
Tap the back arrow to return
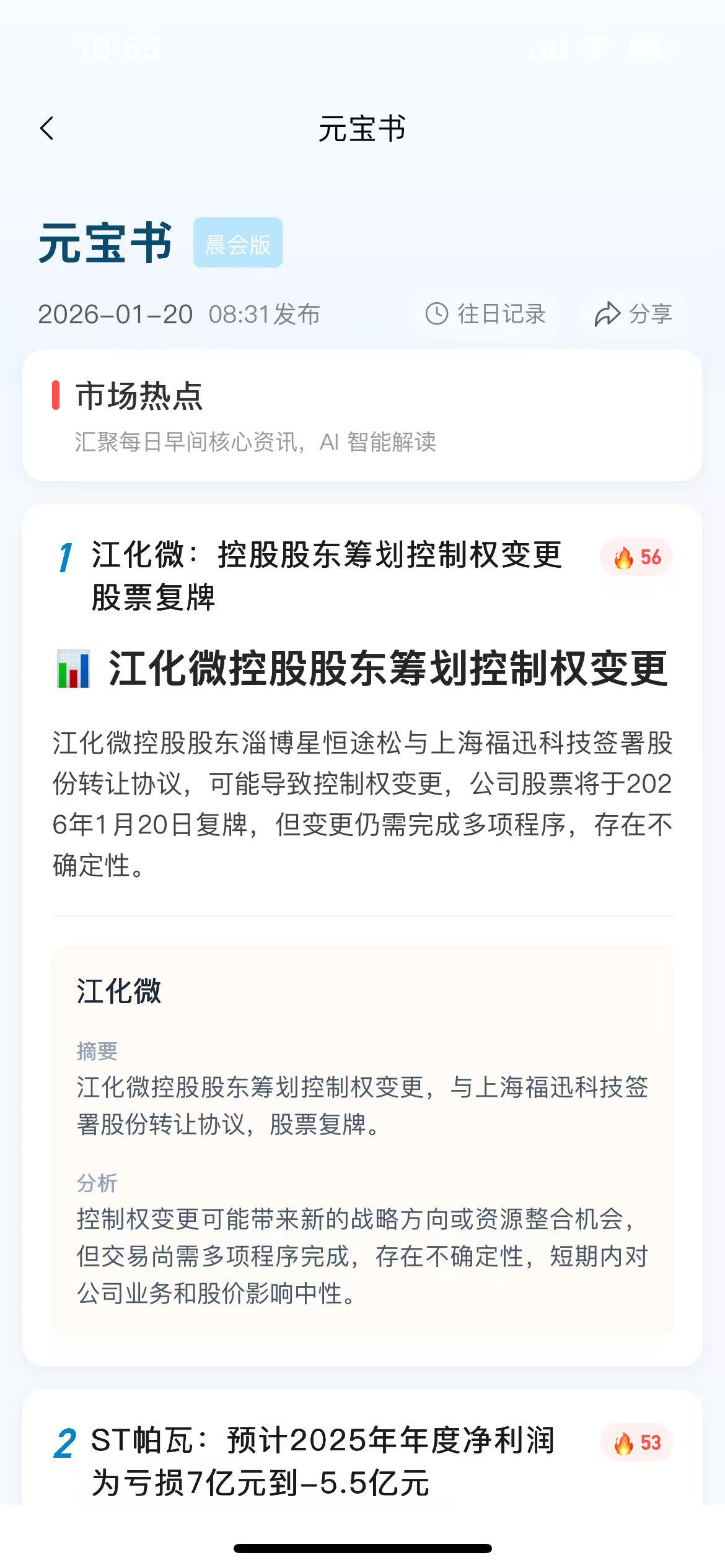[x=46, y=127]
